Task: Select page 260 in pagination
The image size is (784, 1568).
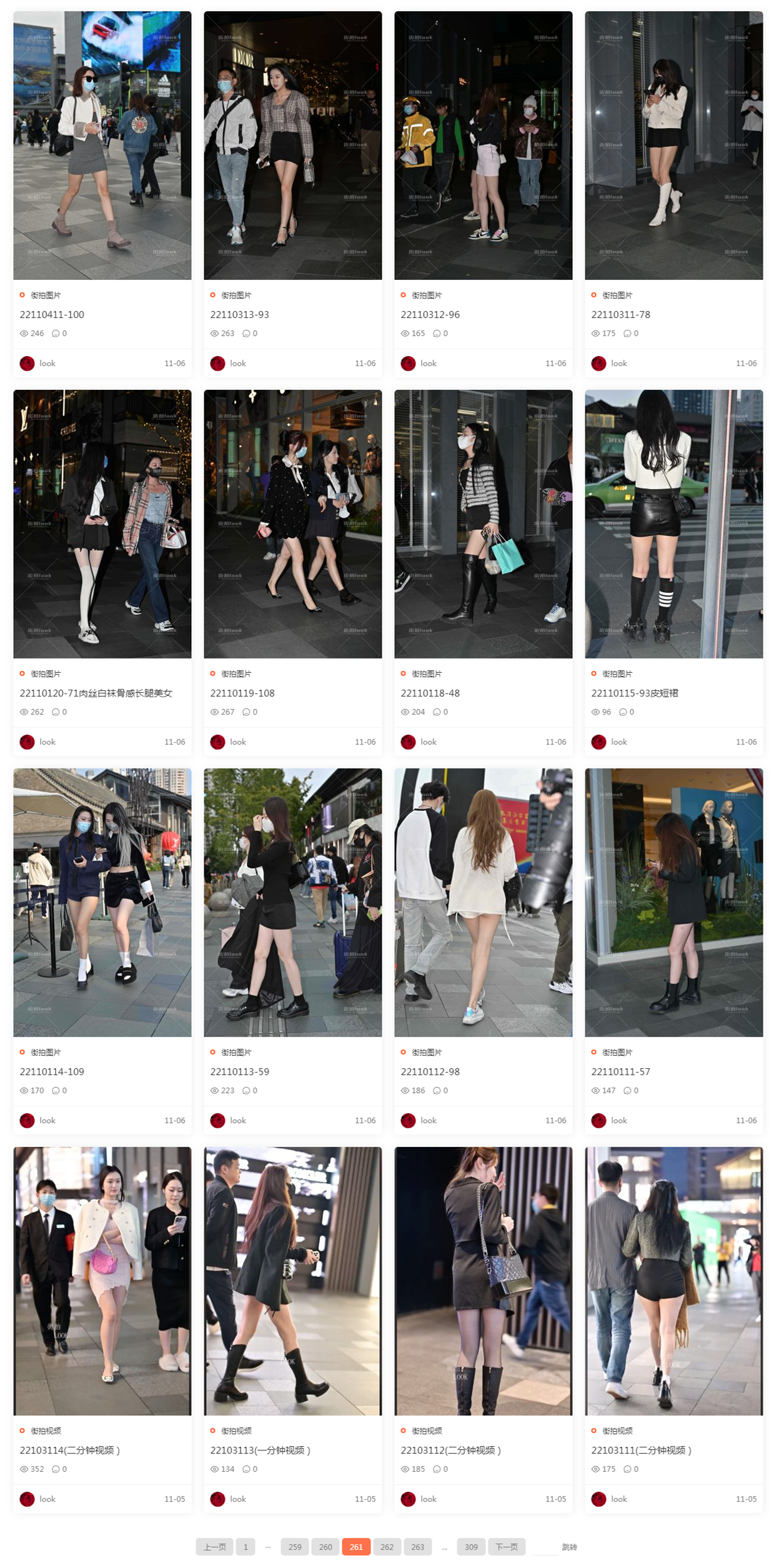Action: [325, 1547]
